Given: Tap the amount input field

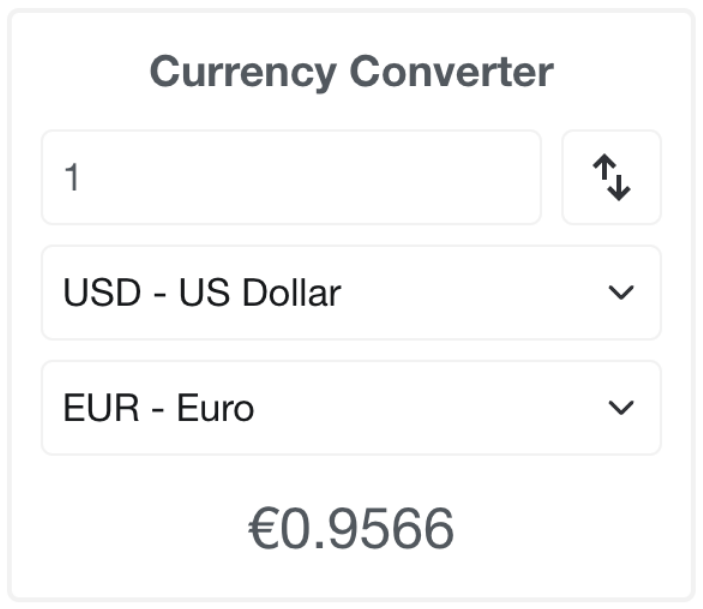Looking at the screenshot, I should (290, 178).
